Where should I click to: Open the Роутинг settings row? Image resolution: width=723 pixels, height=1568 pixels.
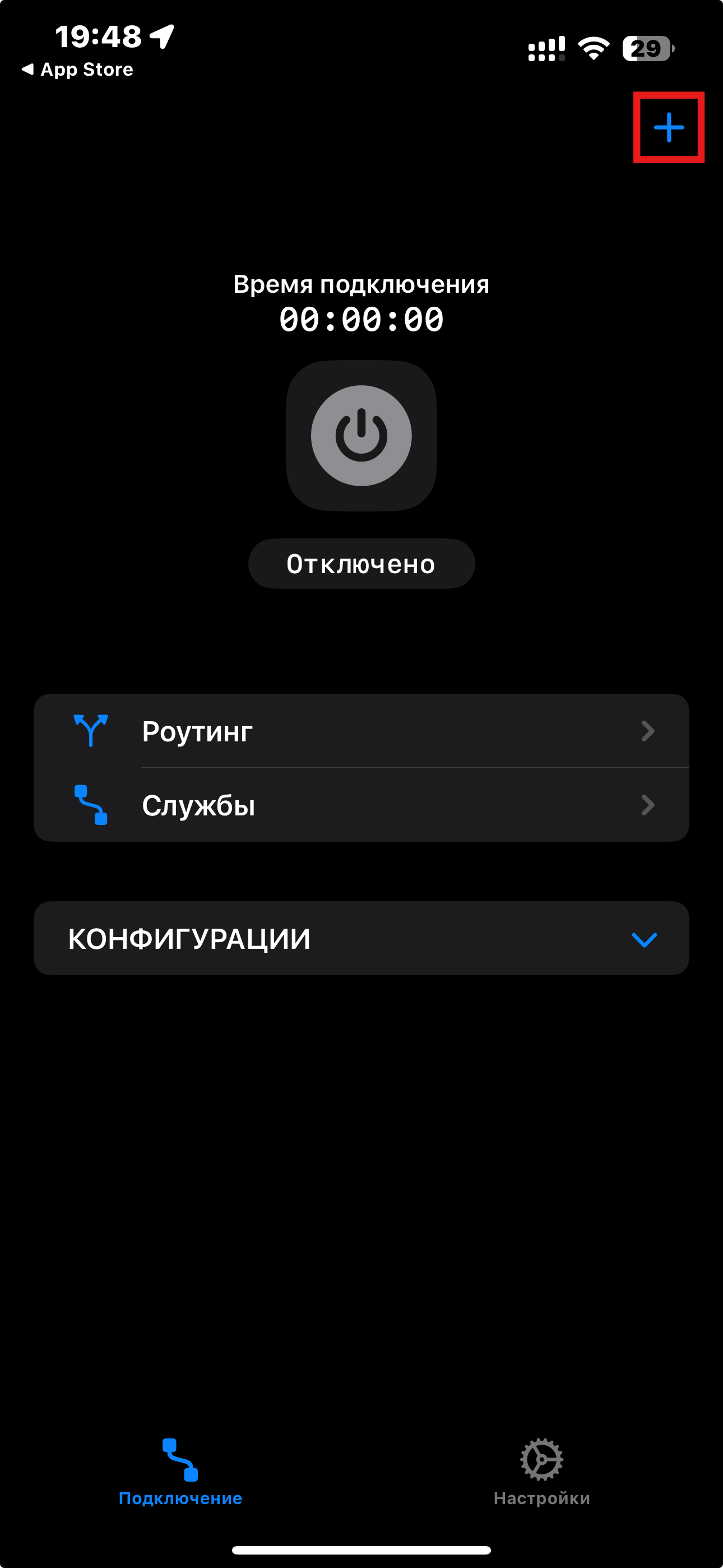(x=361, y=731)
